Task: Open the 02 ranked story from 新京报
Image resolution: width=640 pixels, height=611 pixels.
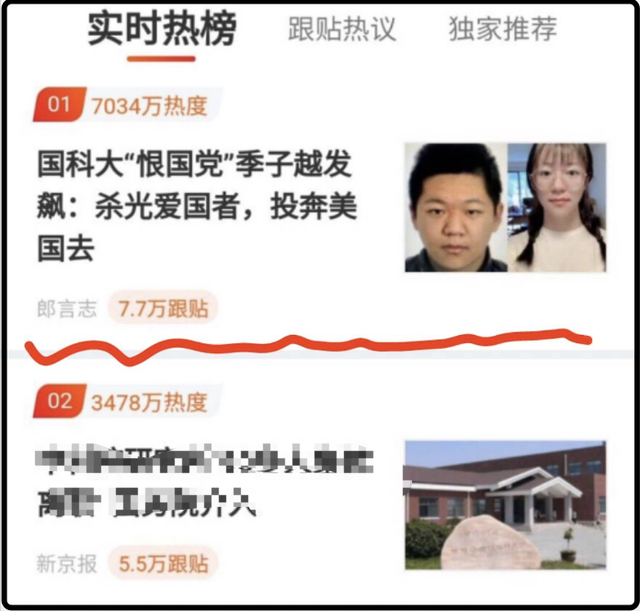Action: (x=205, y=481)
